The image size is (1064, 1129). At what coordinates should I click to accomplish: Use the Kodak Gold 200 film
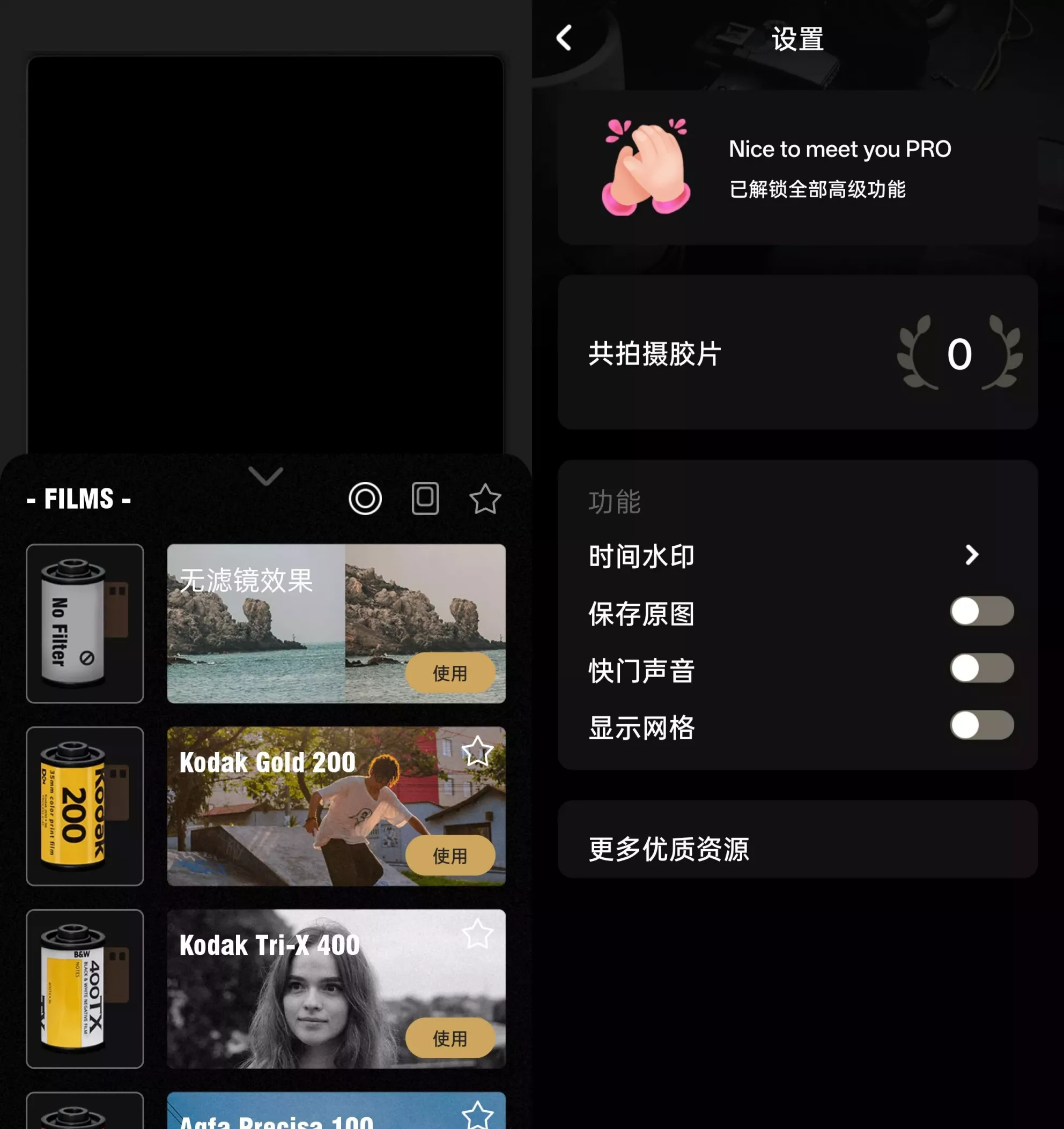pyautogui.click(x=450, y=855)
